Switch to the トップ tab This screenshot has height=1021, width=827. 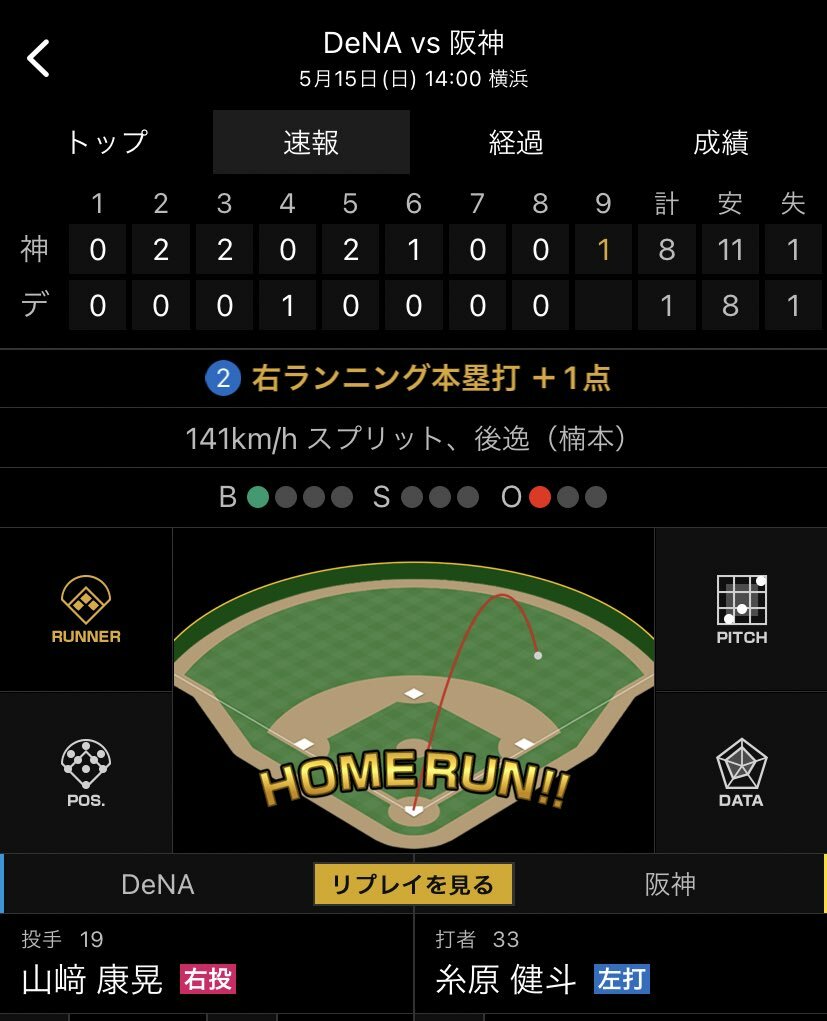coord(107,143)
